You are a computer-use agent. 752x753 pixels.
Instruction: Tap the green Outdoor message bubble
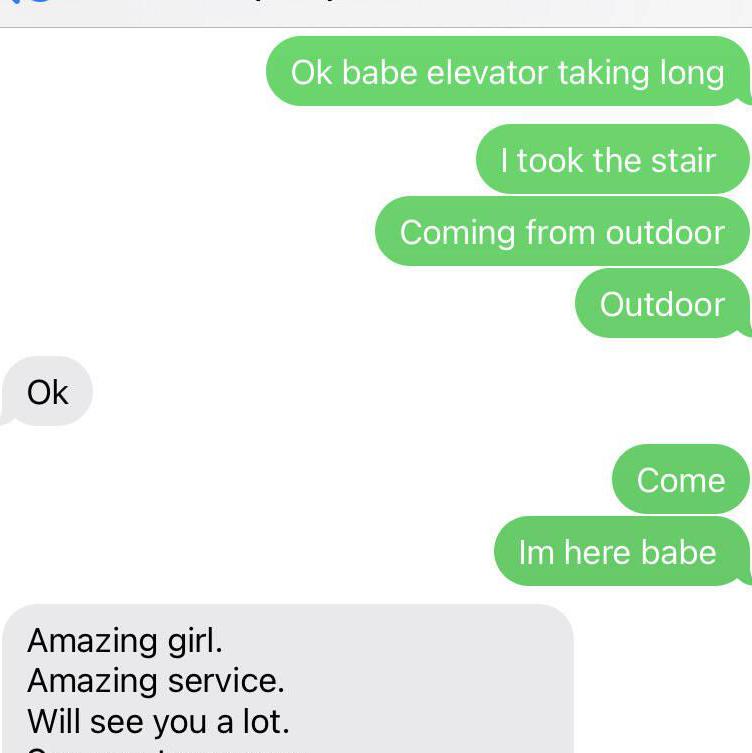662,303
